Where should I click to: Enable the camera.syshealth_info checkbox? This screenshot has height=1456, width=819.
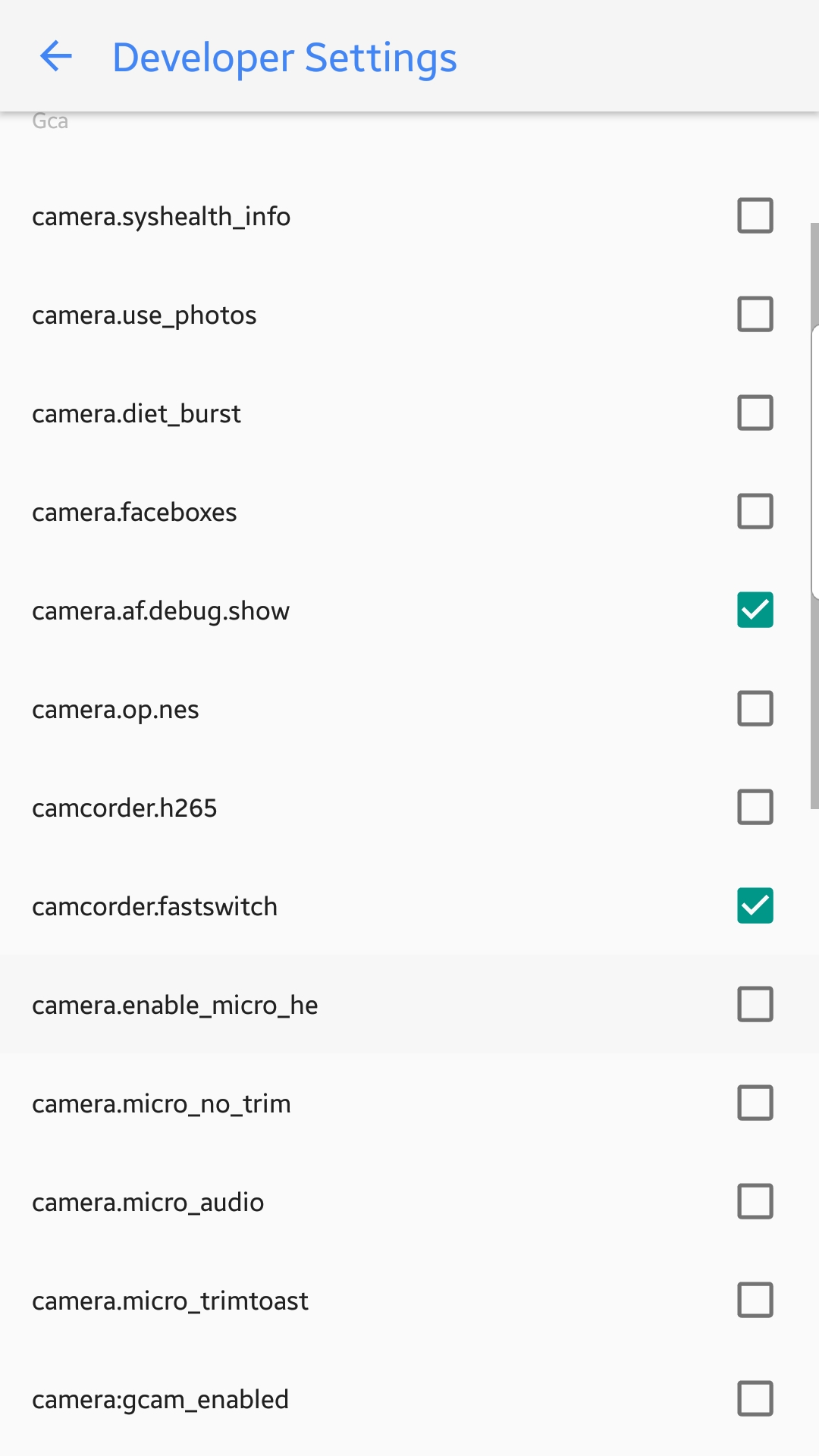click(x=755, y=215)
